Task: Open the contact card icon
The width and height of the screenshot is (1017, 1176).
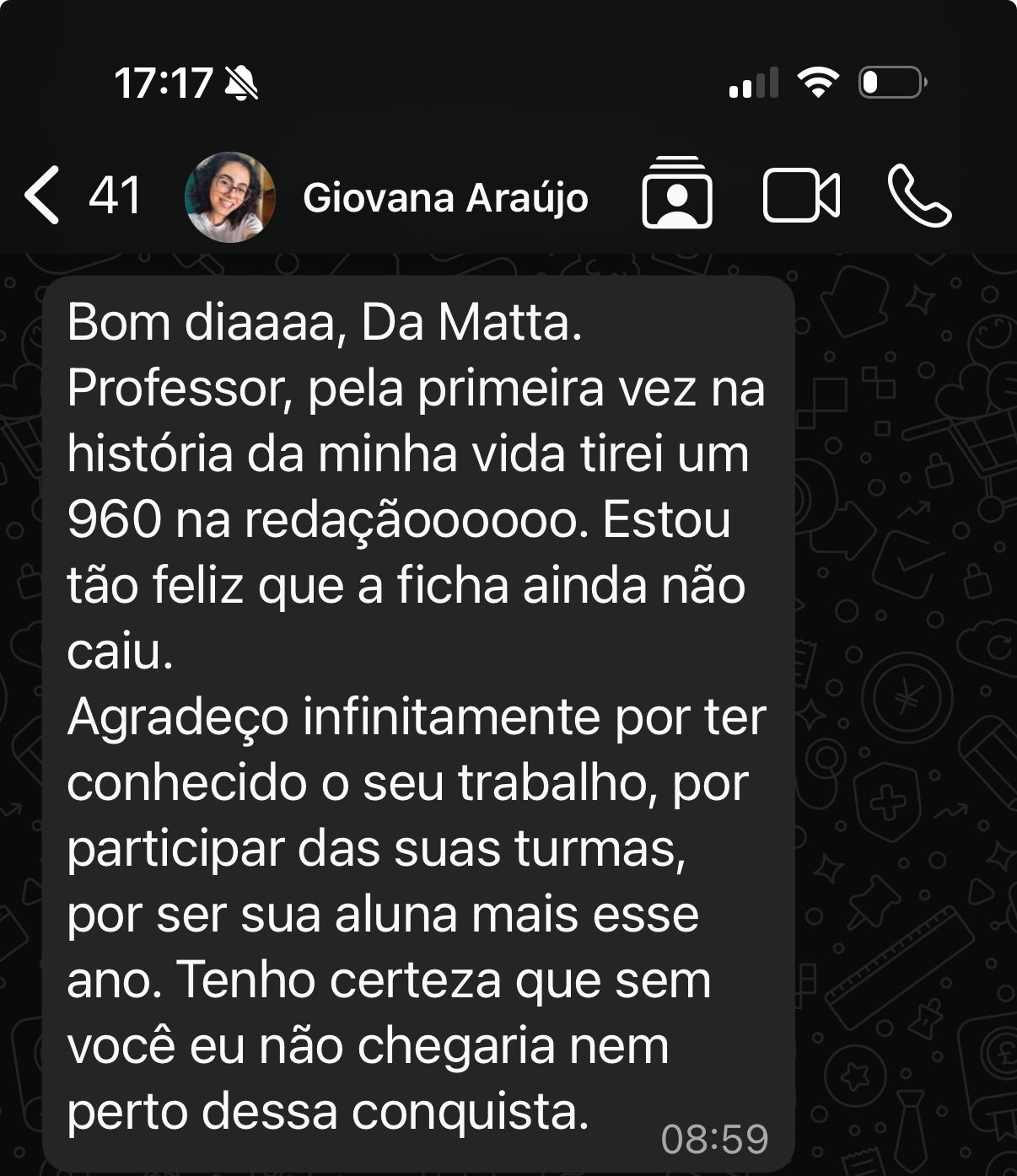Action: (676, 194)
